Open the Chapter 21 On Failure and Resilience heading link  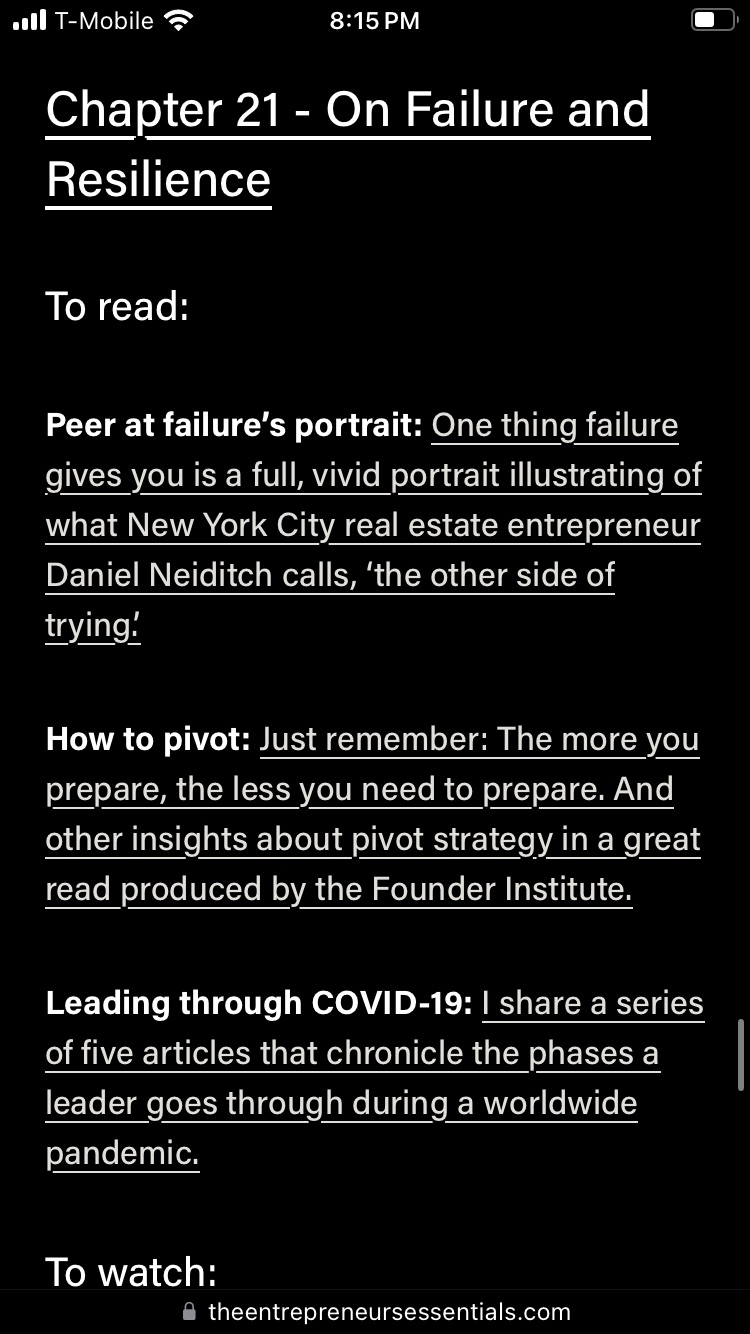pos(347,110)
